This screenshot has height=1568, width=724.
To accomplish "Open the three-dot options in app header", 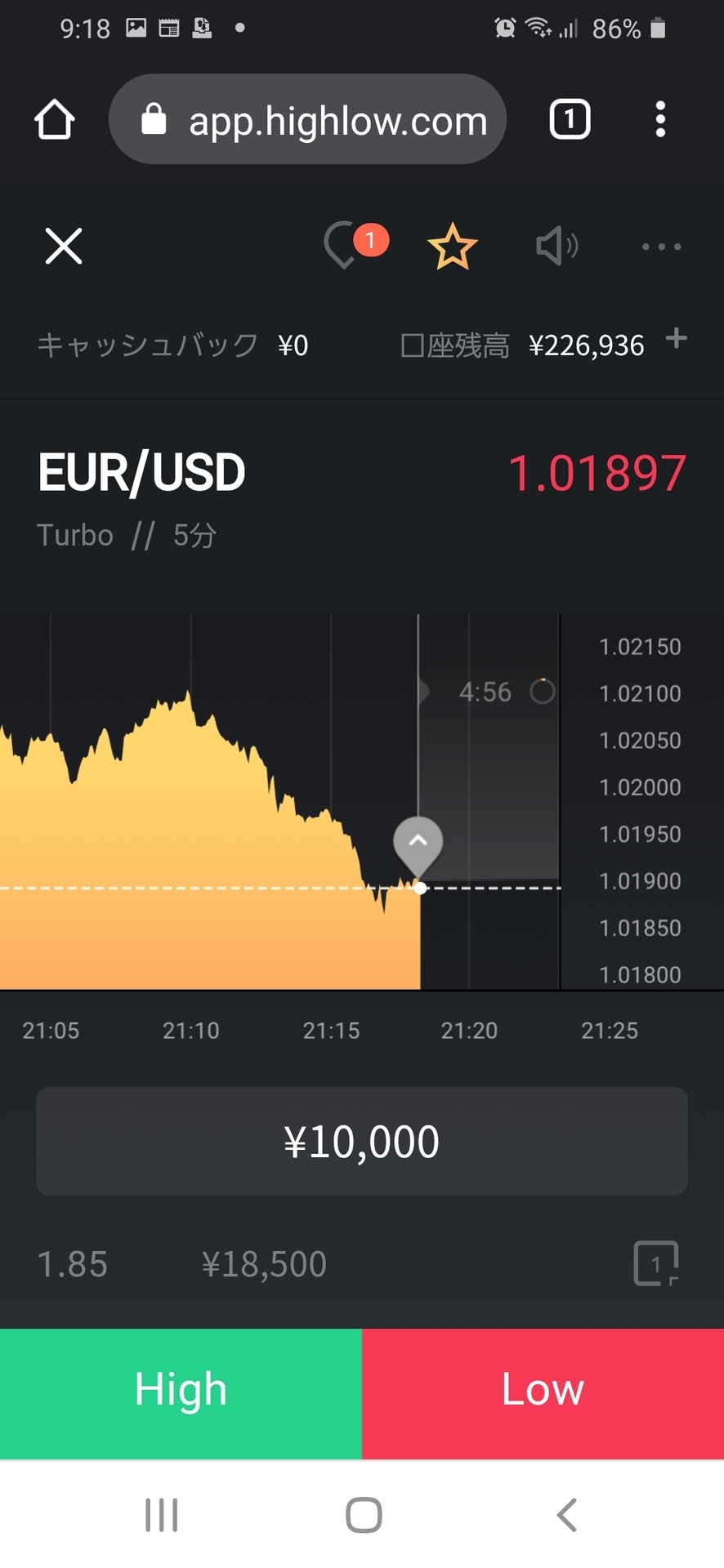I will coord(661,246).
